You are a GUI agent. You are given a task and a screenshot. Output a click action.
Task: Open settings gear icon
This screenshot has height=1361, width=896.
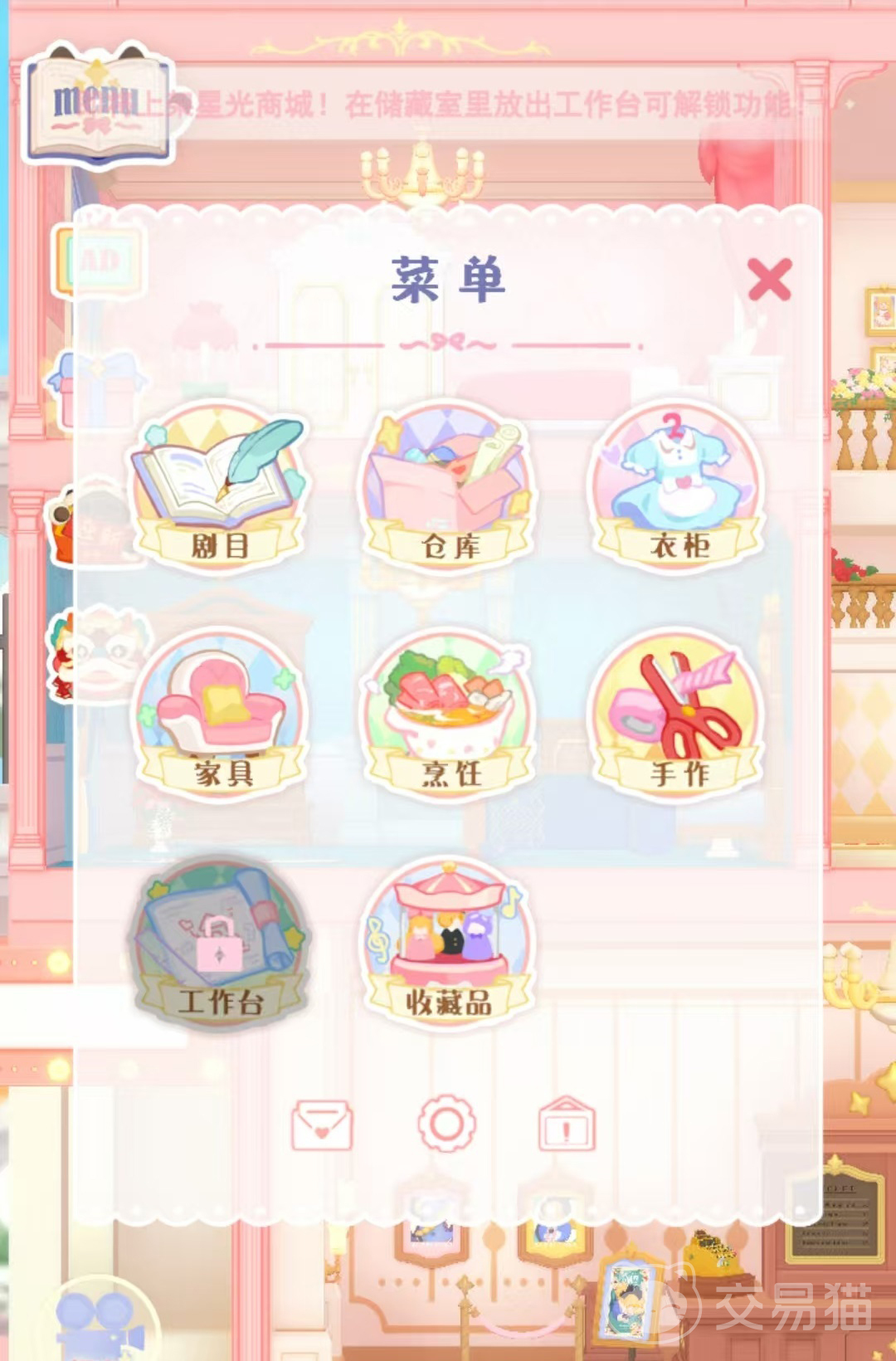pyautogui.click(x=446, y=1124)
